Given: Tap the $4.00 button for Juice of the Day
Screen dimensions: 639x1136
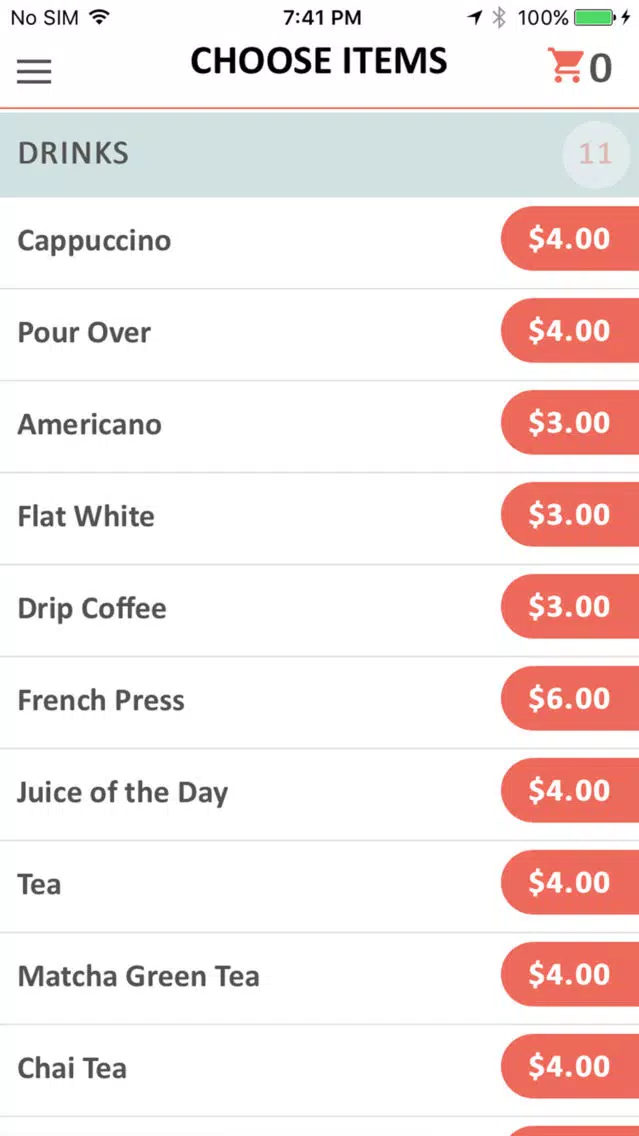Looking at the screenshot, I should coord(569,790).
